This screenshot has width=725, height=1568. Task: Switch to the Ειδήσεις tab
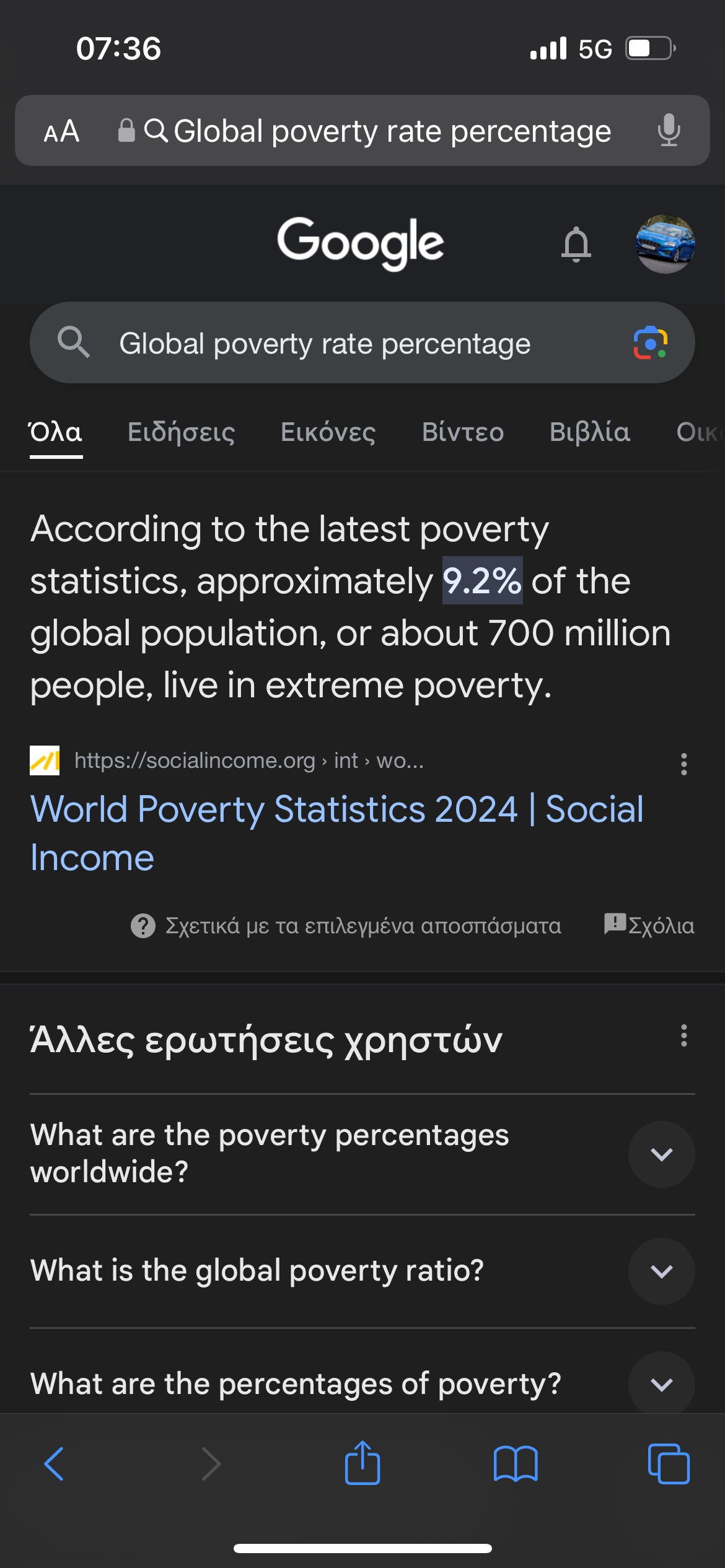click(x=181, y=432)
